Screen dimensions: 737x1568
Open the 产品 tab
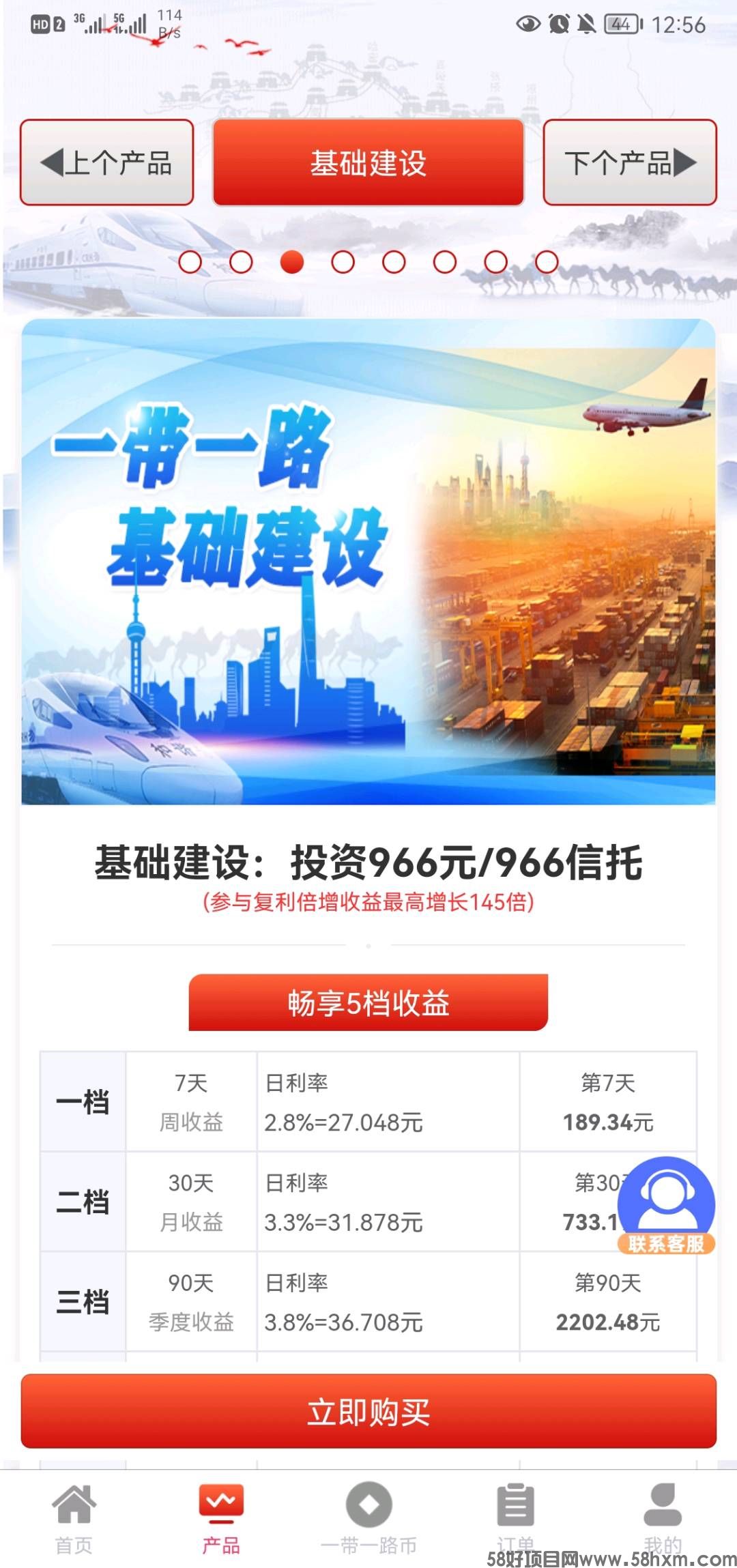coord(221,1515)
